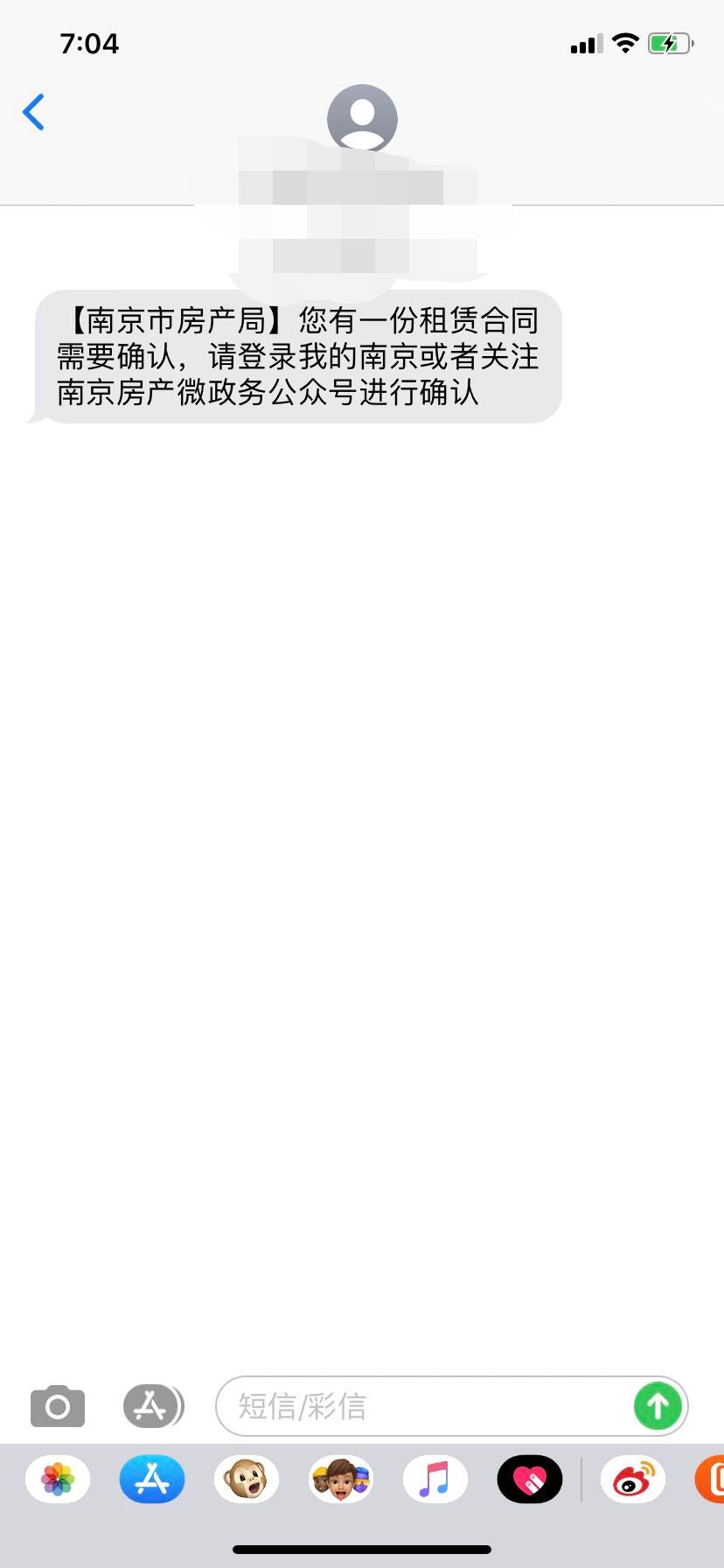The width and height of the screenshot is (724, 1568).
Task: Open the Memoji stickers app
Action: [341, 1480]
